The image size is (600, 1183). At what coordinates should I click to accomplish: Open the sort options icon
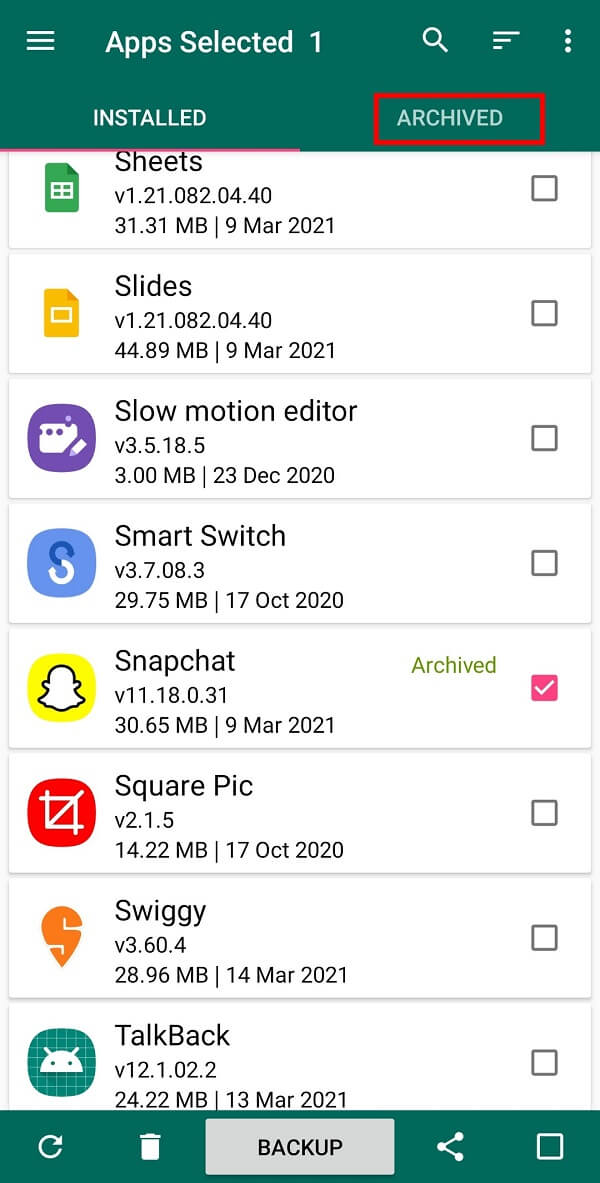click(506, 41)
